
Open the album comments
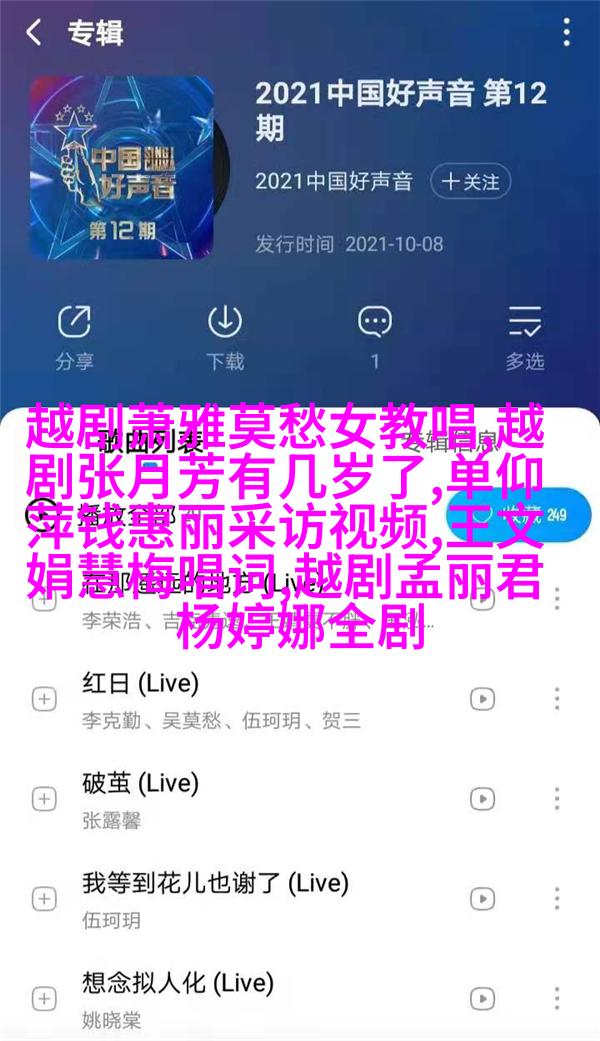point(375,336)
